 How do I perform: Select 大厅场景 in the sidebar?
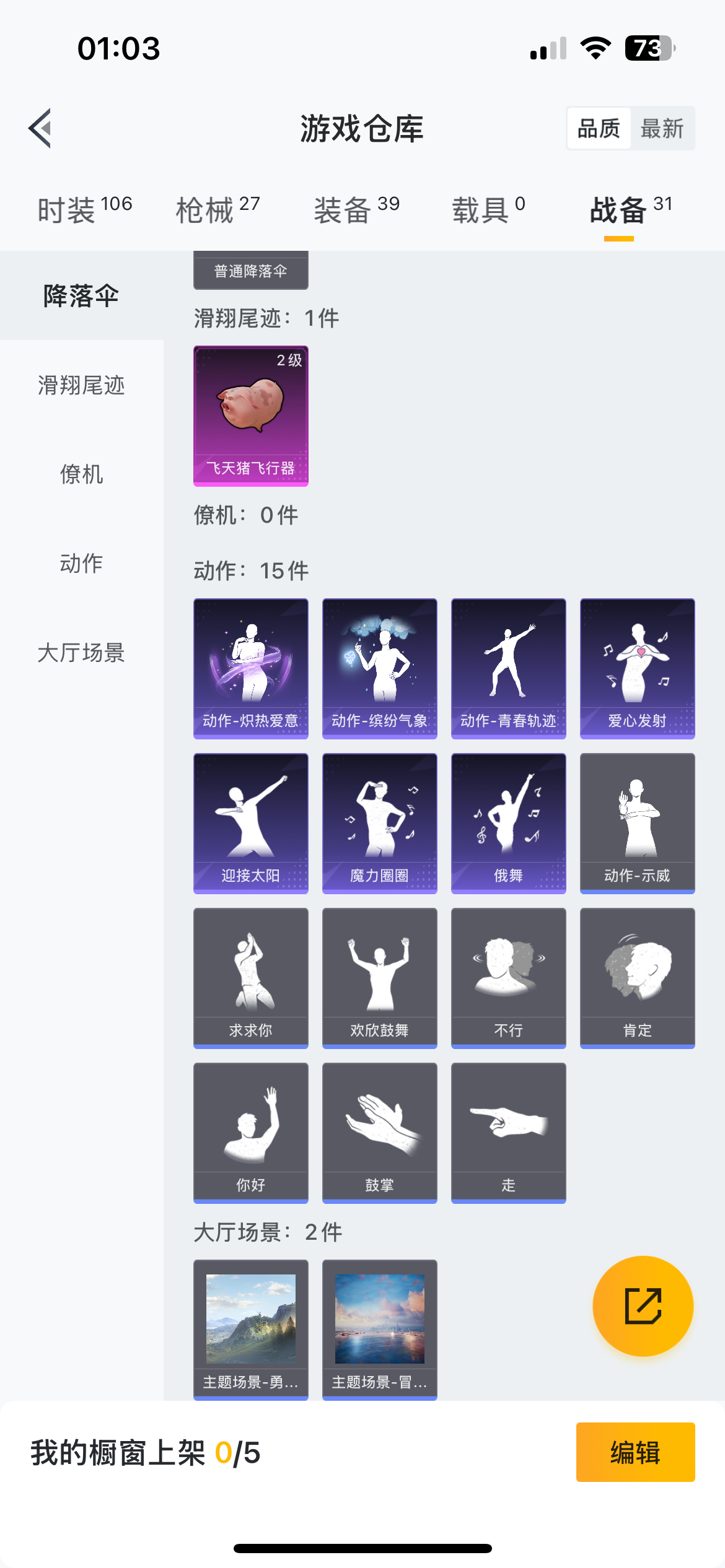(81, 653)
